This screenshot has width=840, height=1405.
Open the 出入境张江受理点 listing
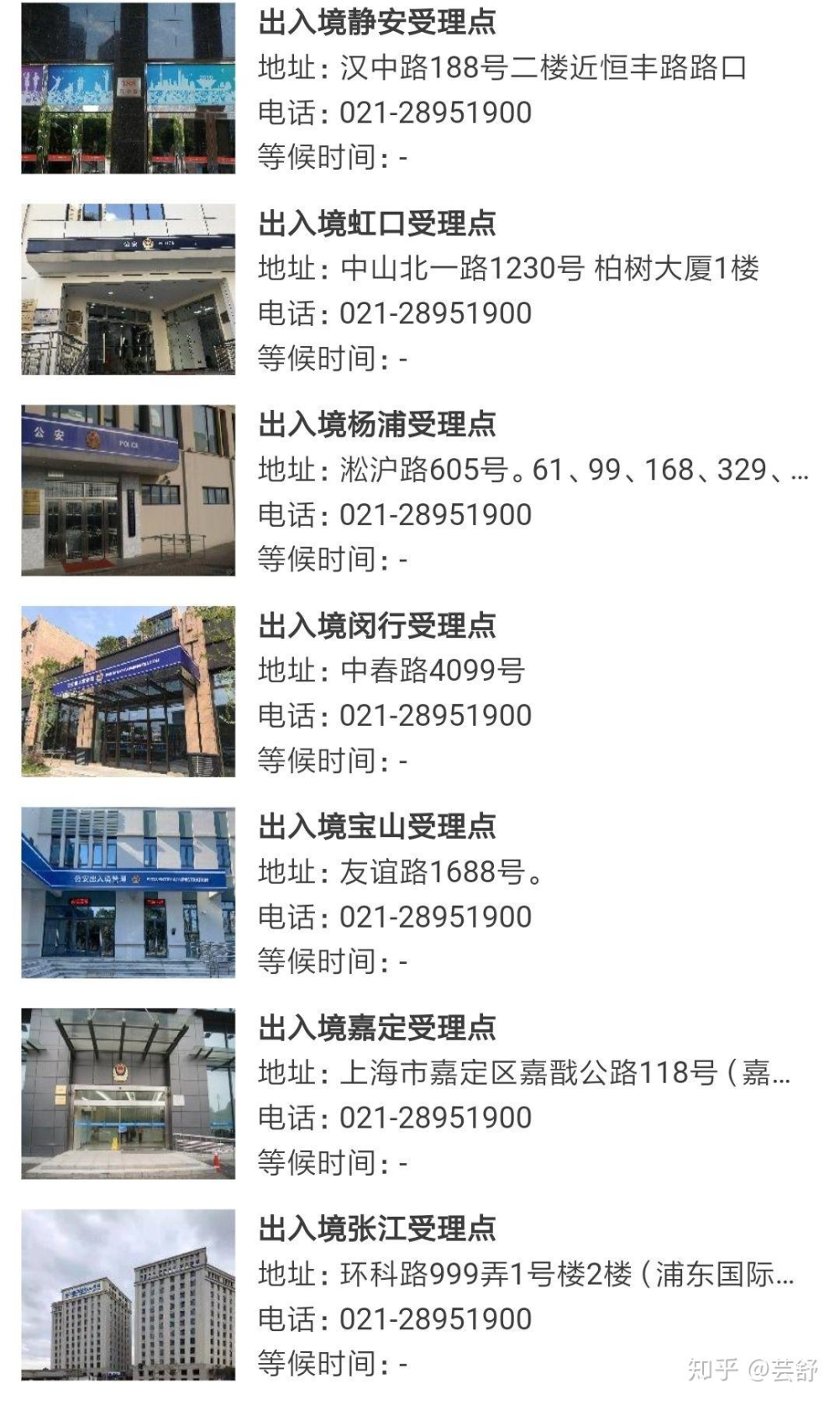tap(420, 1295)
